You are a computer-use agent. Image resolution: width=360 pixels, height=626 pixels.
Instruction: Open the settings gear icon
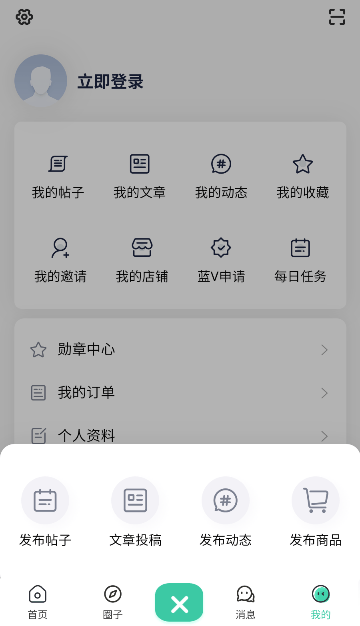pyautogui.click(x=24, y=17)
